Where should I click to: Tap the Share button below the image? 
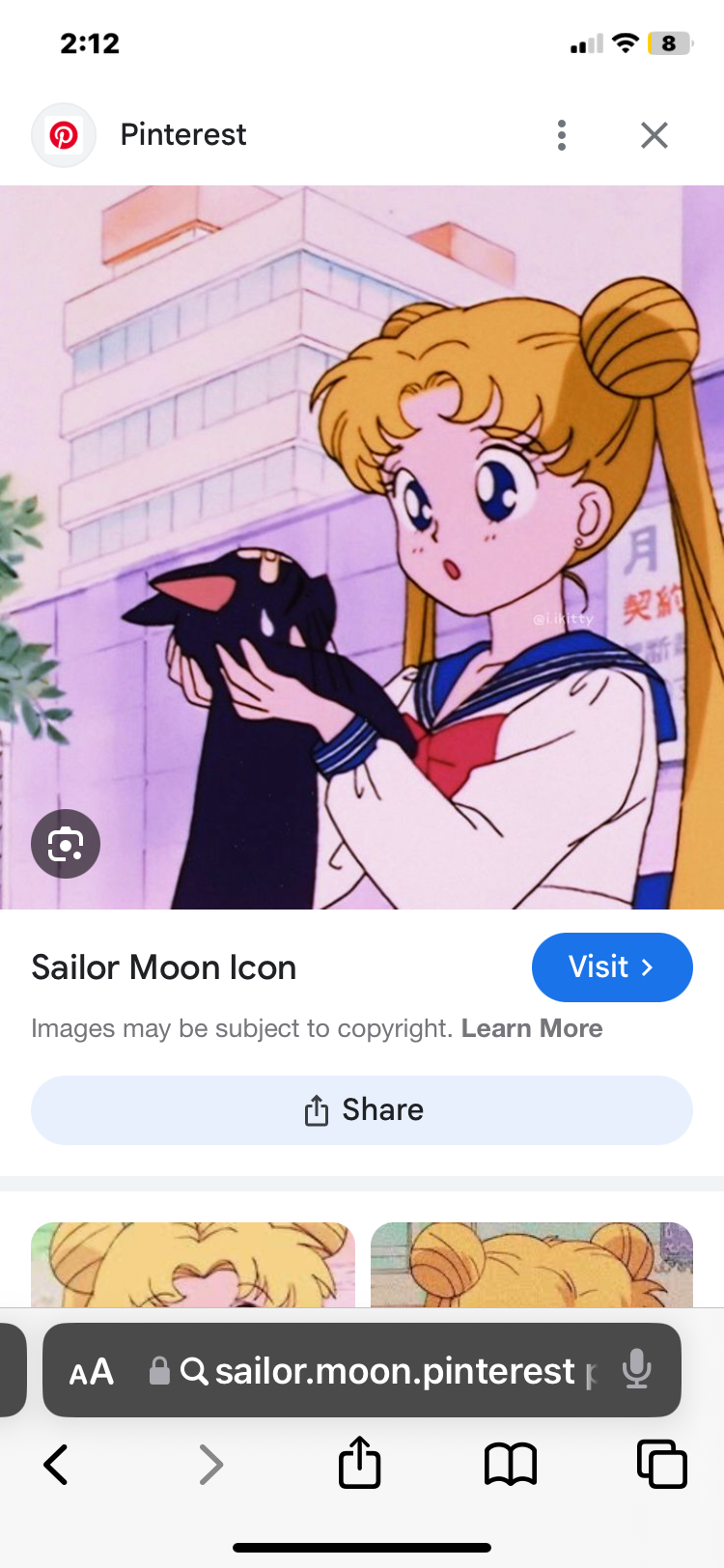coord(362,1110)
